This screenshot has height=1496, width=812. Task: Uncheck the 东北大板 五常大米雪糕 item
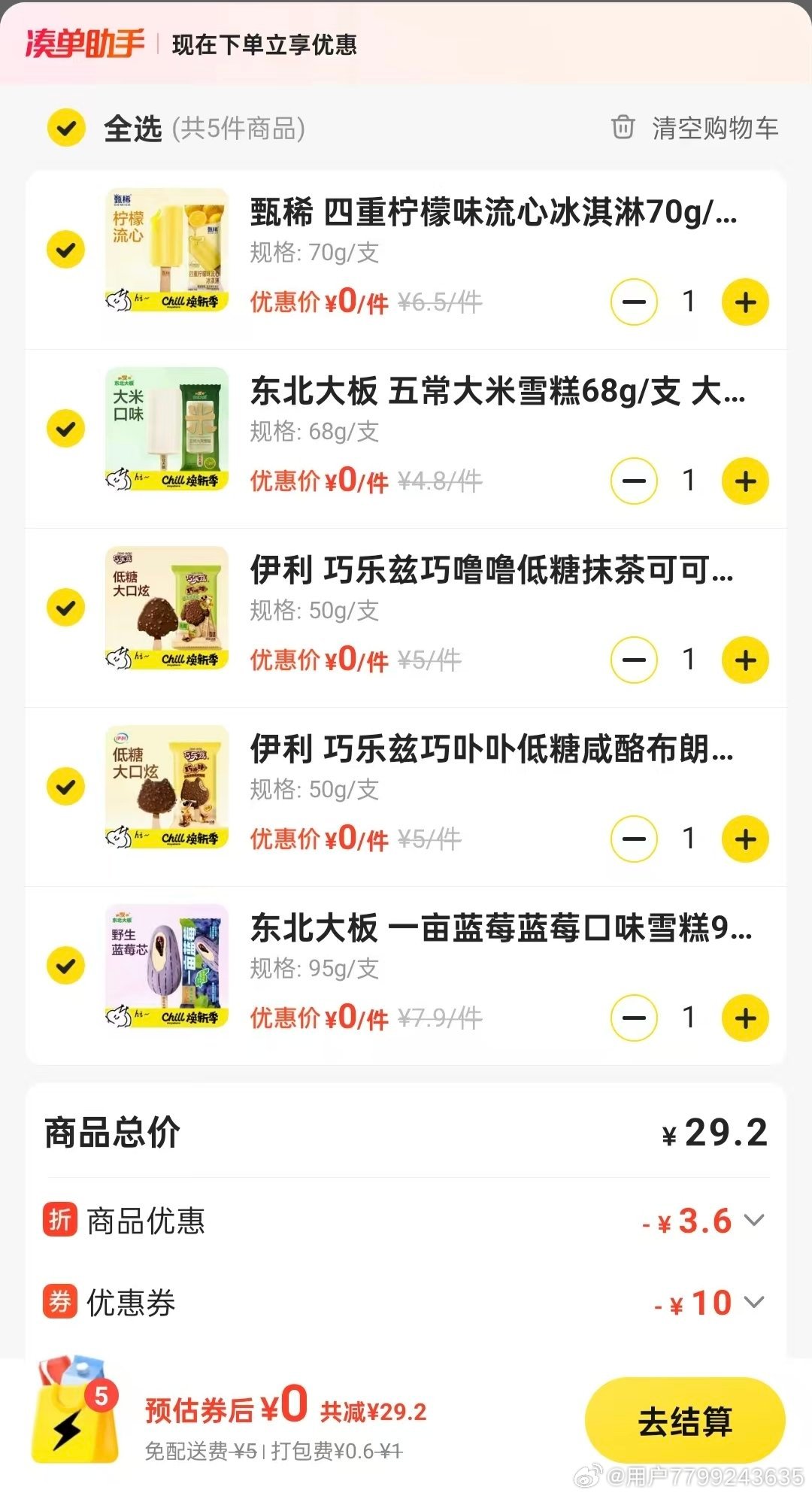(x=66, y=428)
